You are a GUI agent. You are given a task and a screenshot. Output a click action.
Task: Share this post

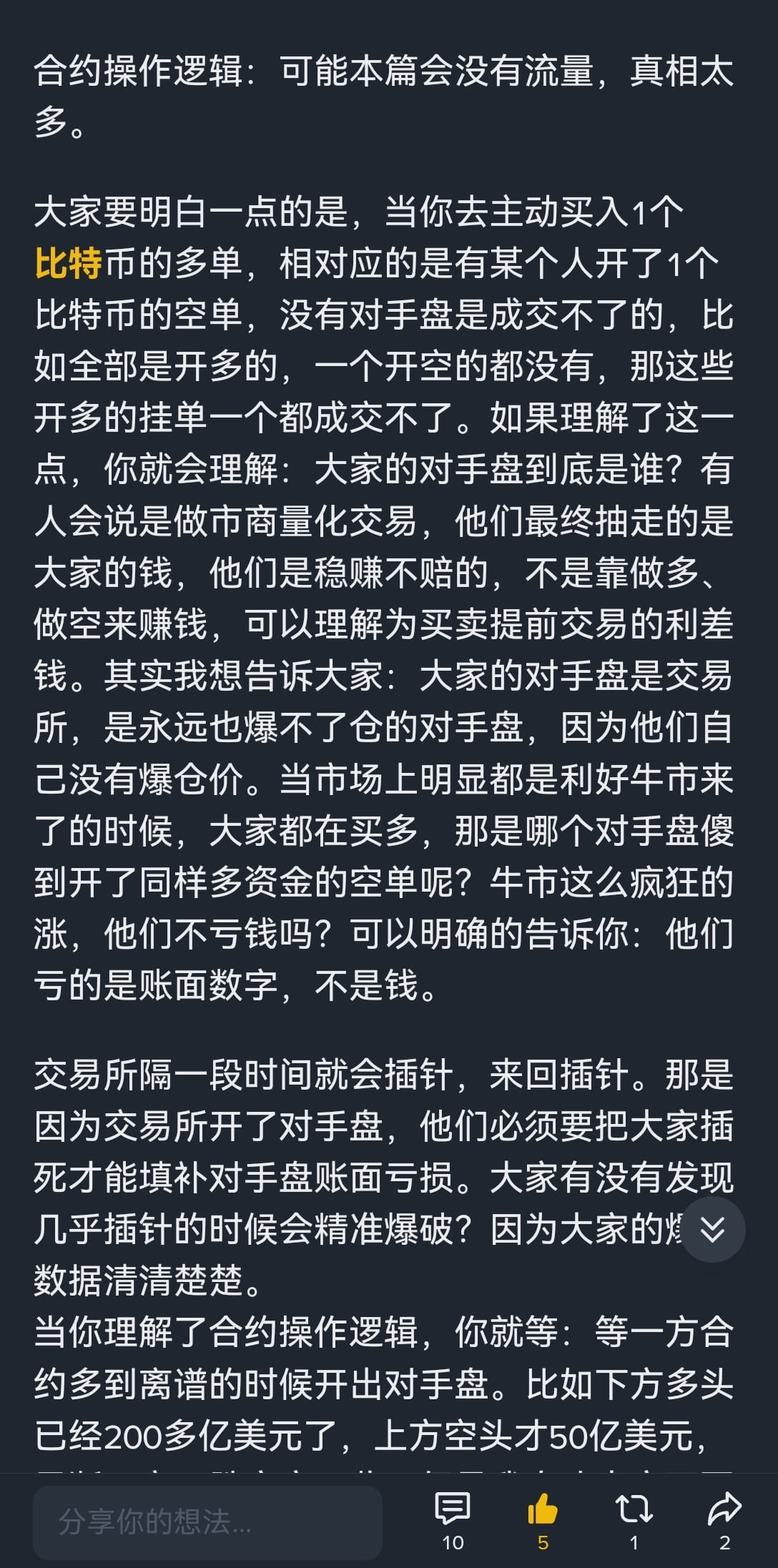724,1509
